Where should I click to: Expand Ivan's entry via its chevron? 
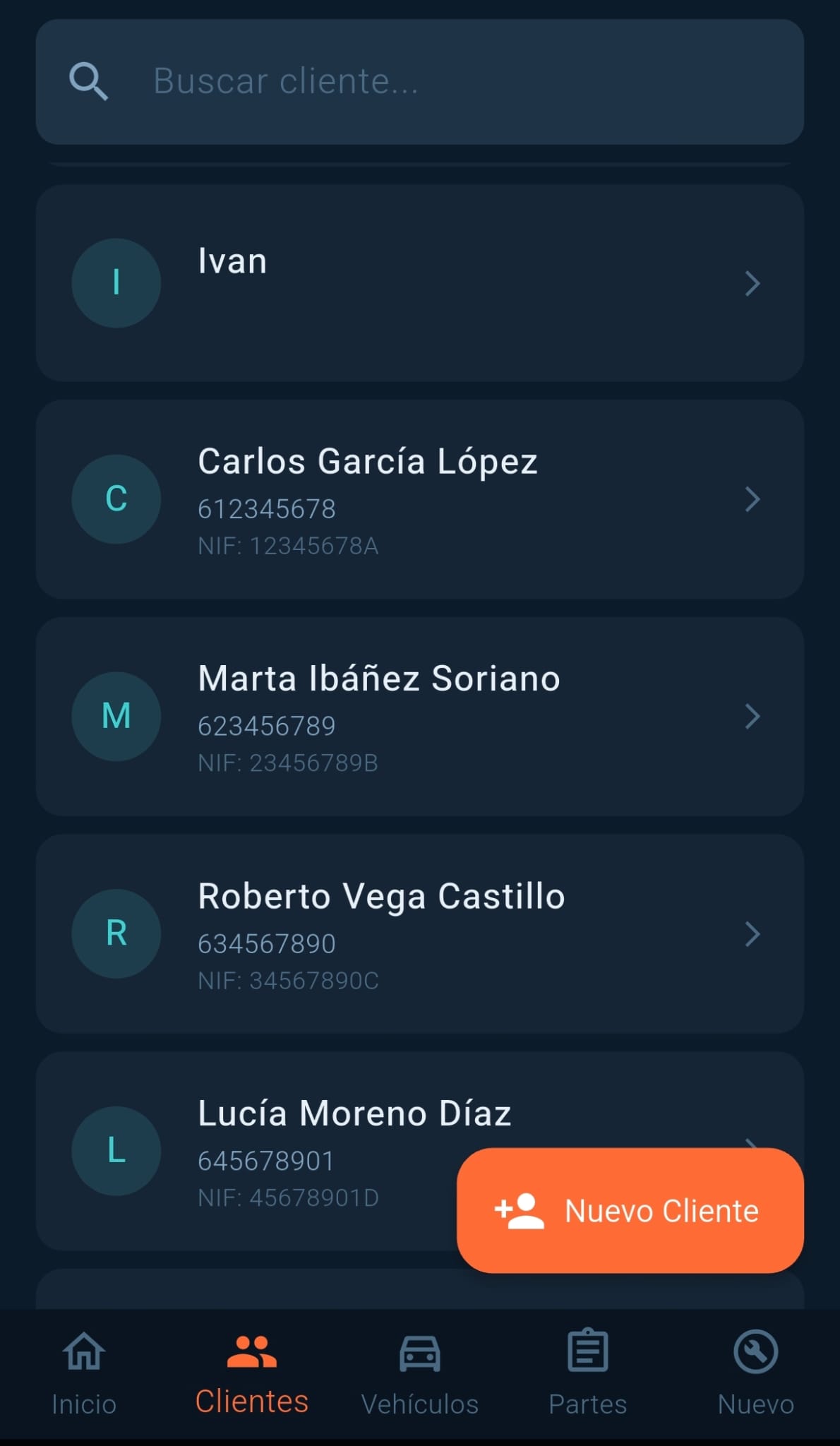[x=752, y=282]
